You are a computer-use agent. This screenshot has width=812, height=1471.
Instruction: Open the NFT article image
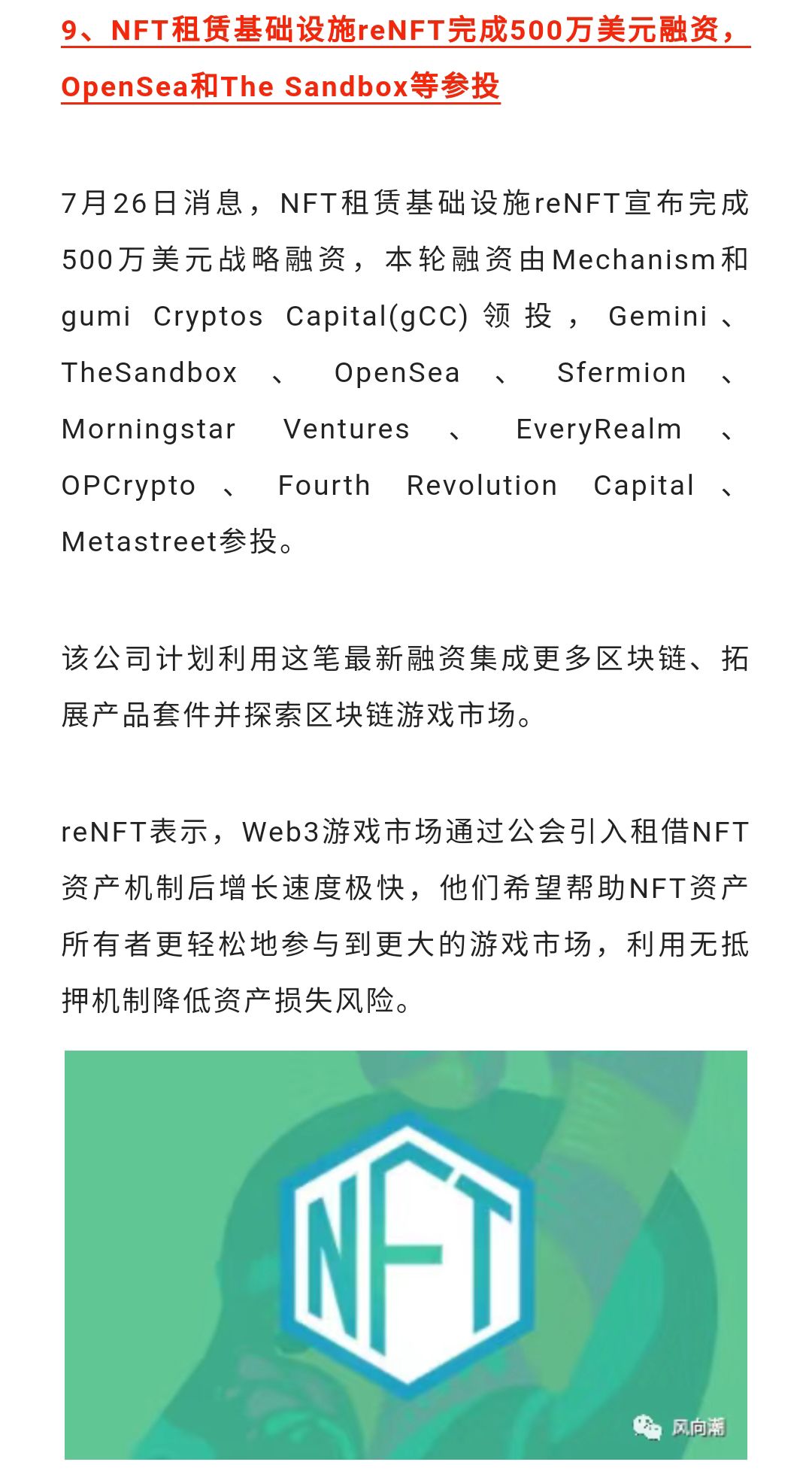[x=406, y=1253]
